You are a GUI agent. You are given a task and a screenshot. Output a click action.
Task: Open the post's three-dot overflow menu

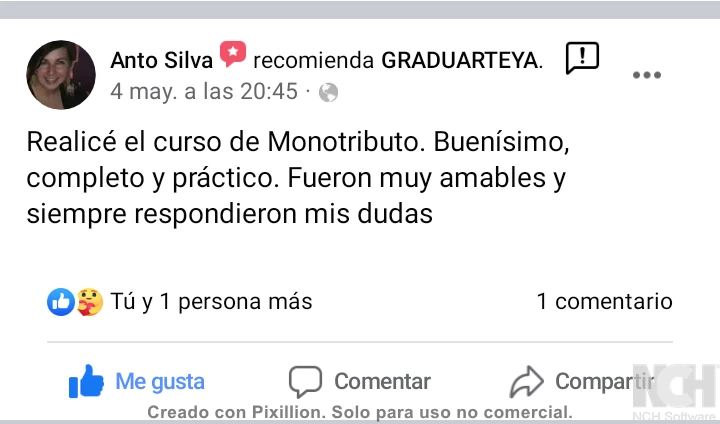tap(647, 75)
